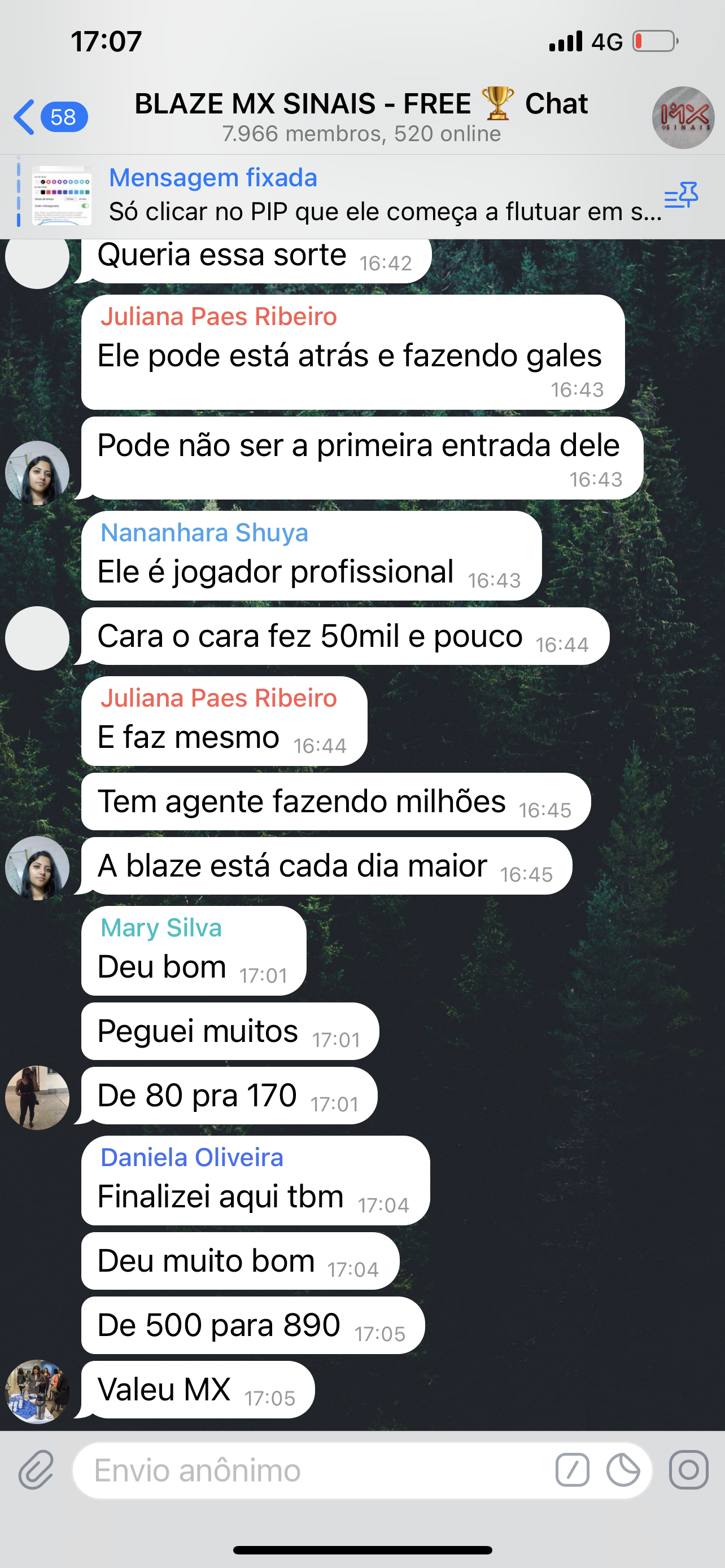Tap avatar beside "Cara o cara fez 50mil"
725x1568 pixels.
pos(37,638)
